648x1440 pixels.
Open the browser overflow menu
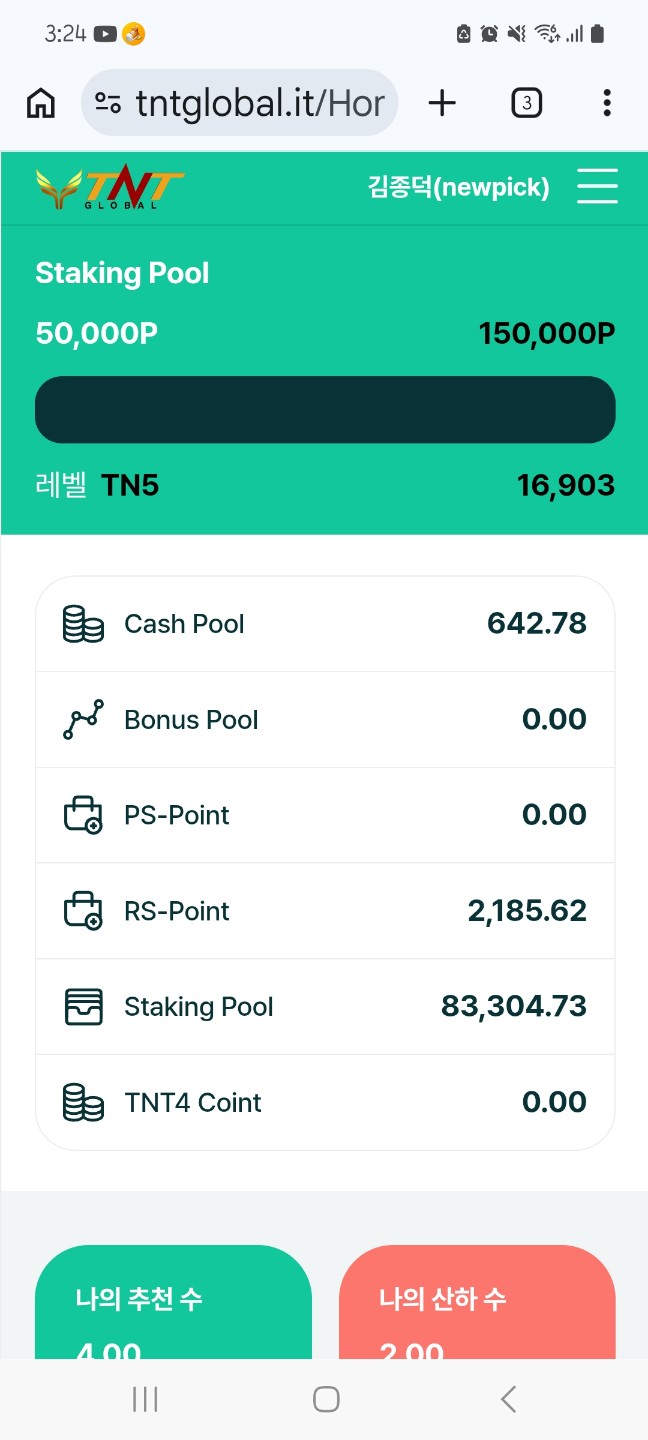(607, 103)
